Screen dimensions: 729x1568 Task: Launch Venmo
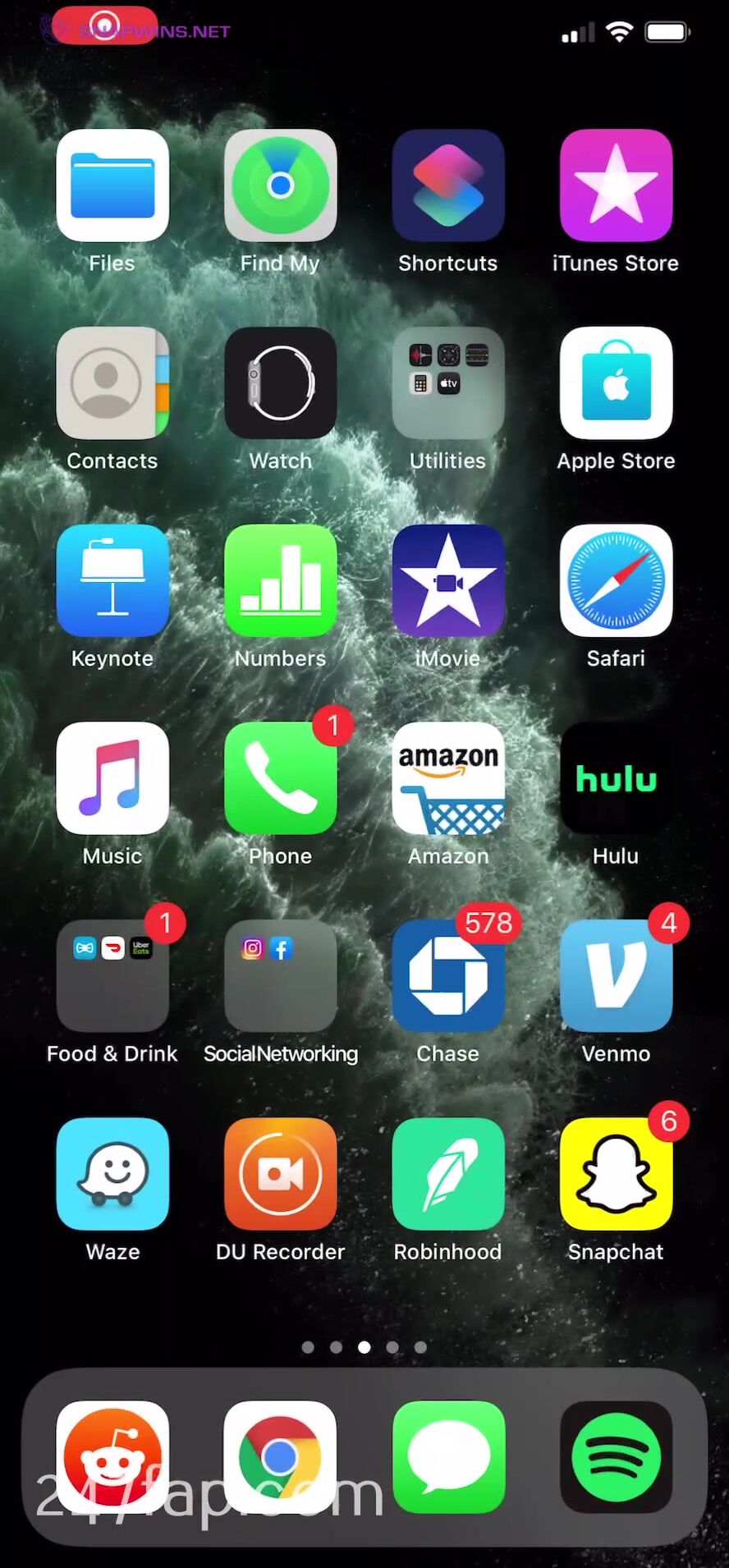pyautogui.click(x=616, y=976)
